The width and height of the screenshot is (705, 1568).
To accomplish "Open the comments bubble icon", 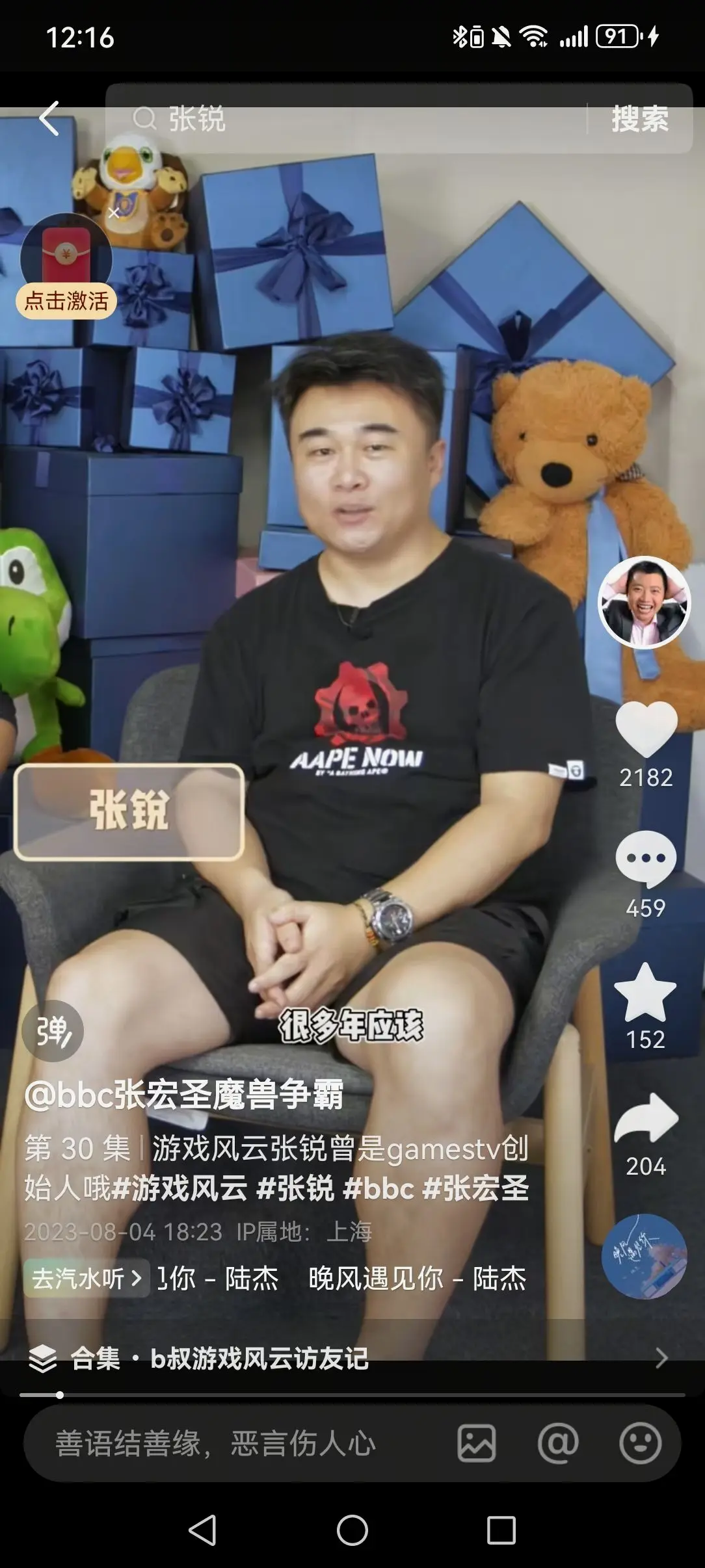I will (646, 859).
